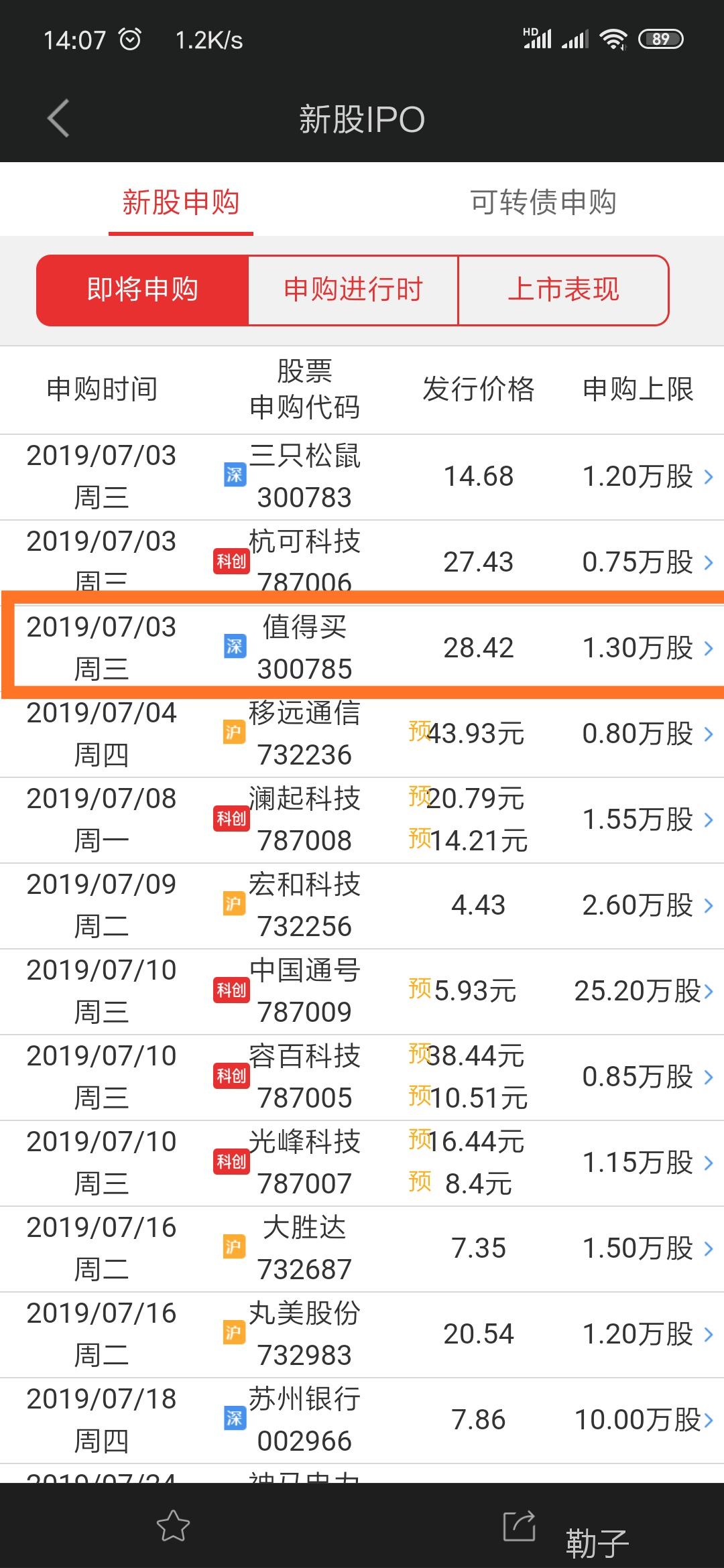View 丸美股份 732983 IPO entry

click(x=362, y=1334)
